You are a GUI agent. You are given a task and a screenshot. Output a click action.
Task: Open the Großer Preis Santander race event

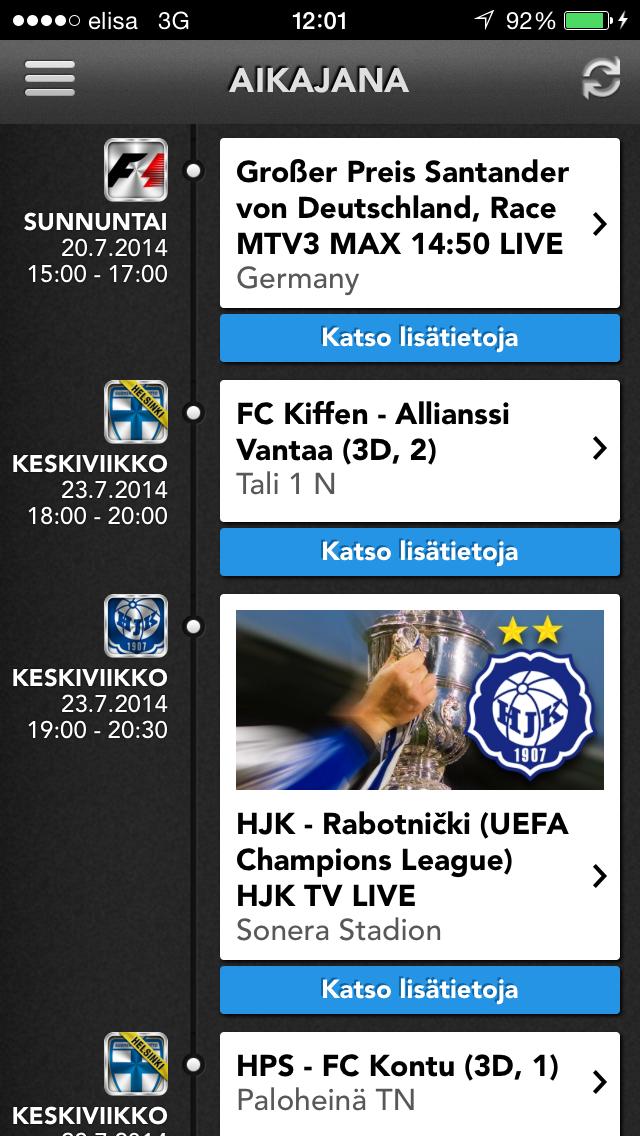click(x=419, y=224)
